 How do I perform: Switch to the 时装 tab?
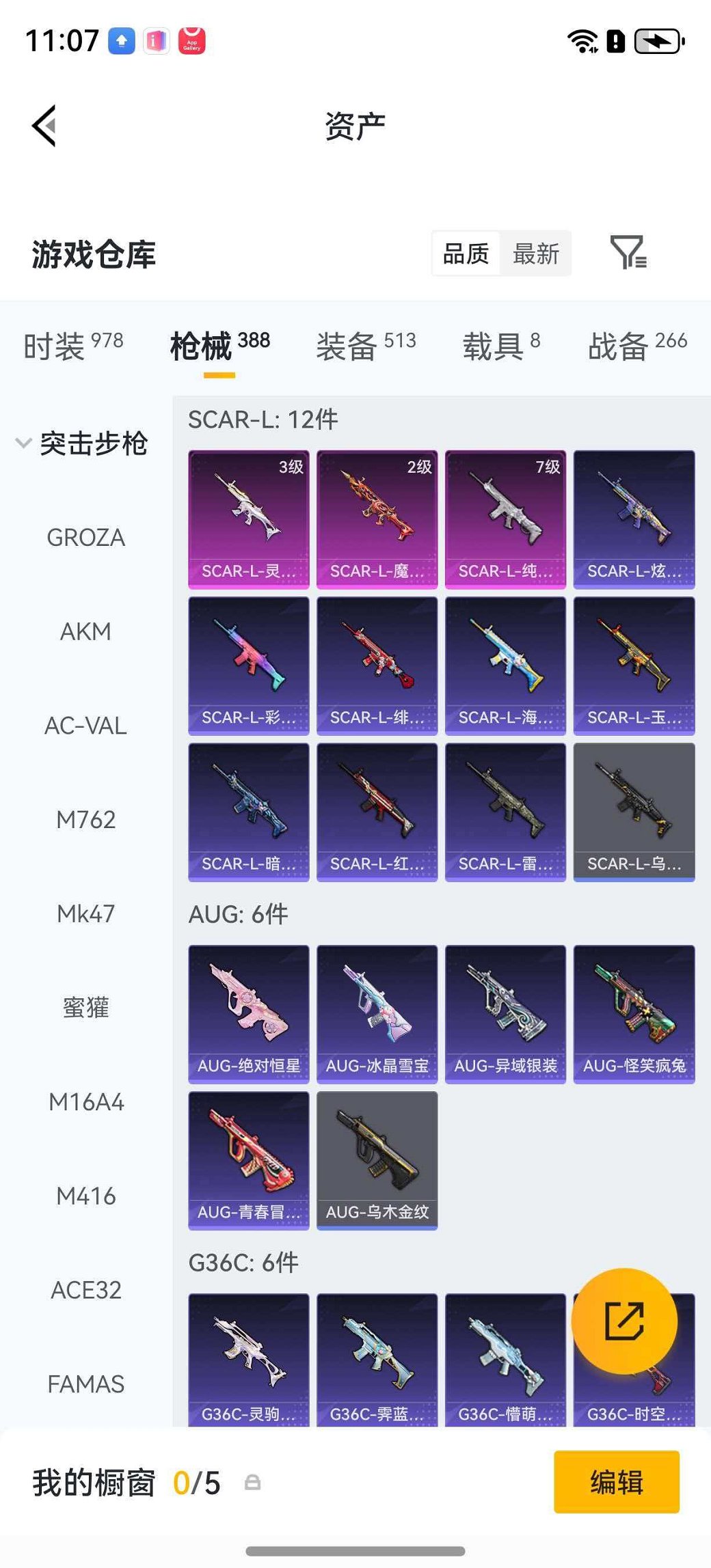[73, 345]
